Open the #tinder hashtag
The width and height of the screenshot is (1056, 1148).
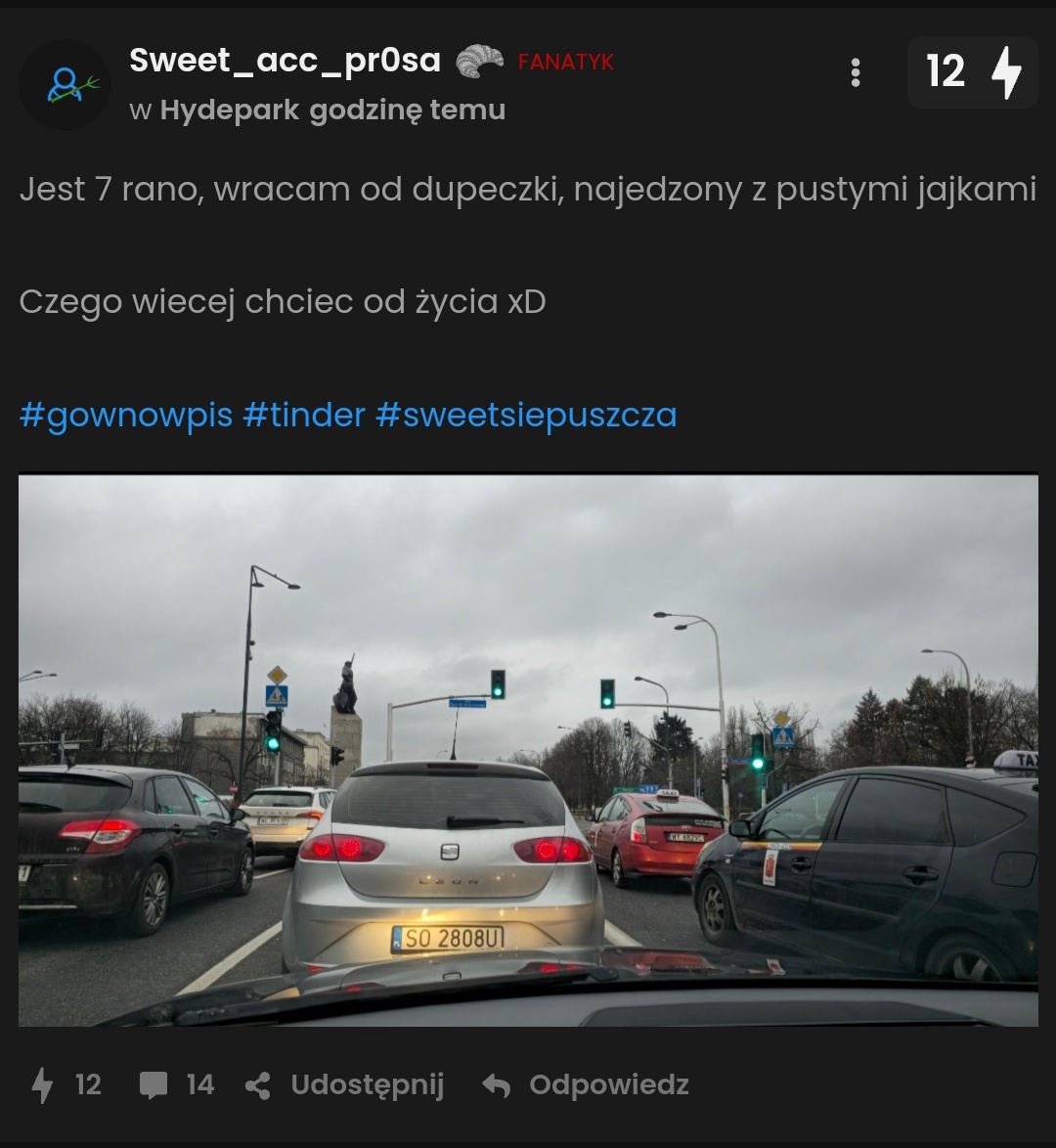pos(303,415)
